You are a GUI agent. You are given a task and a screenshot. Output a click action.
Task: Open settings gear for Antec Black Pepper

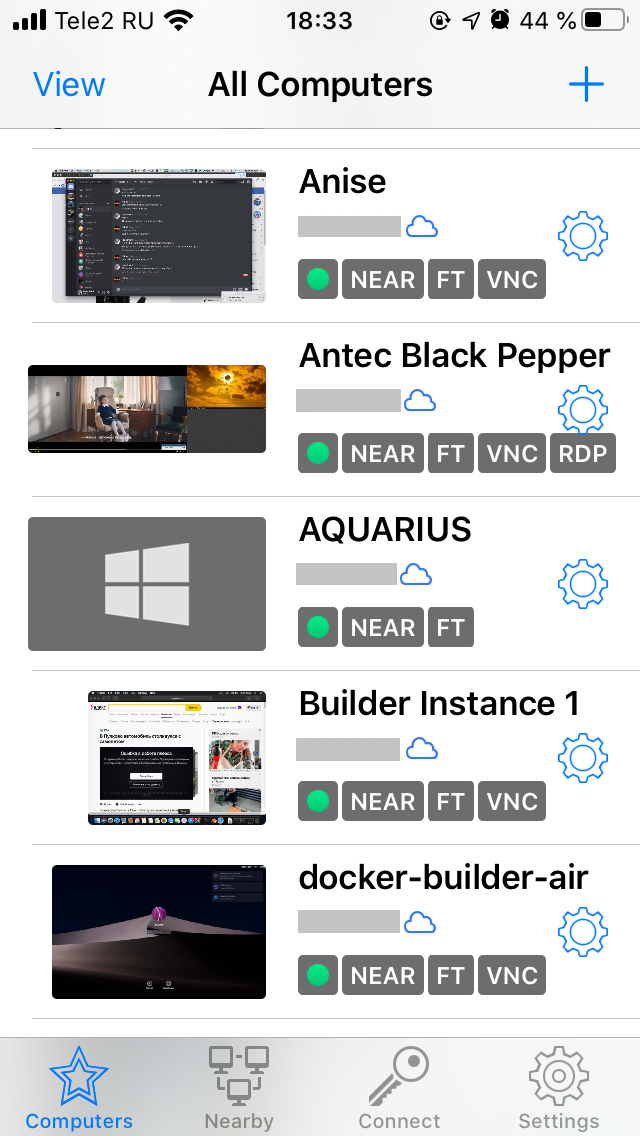coord(583,409)
